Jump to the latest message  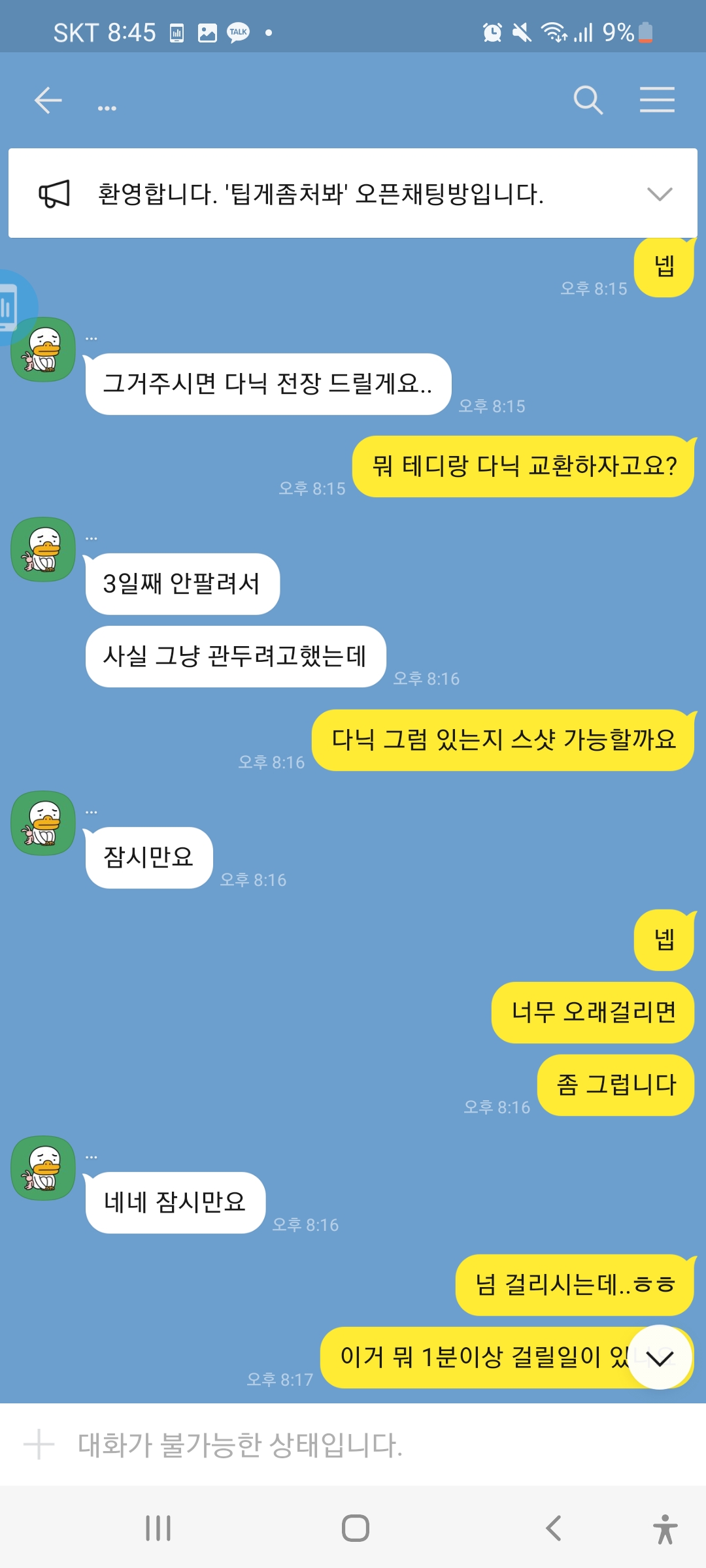tap(660, 1358)
